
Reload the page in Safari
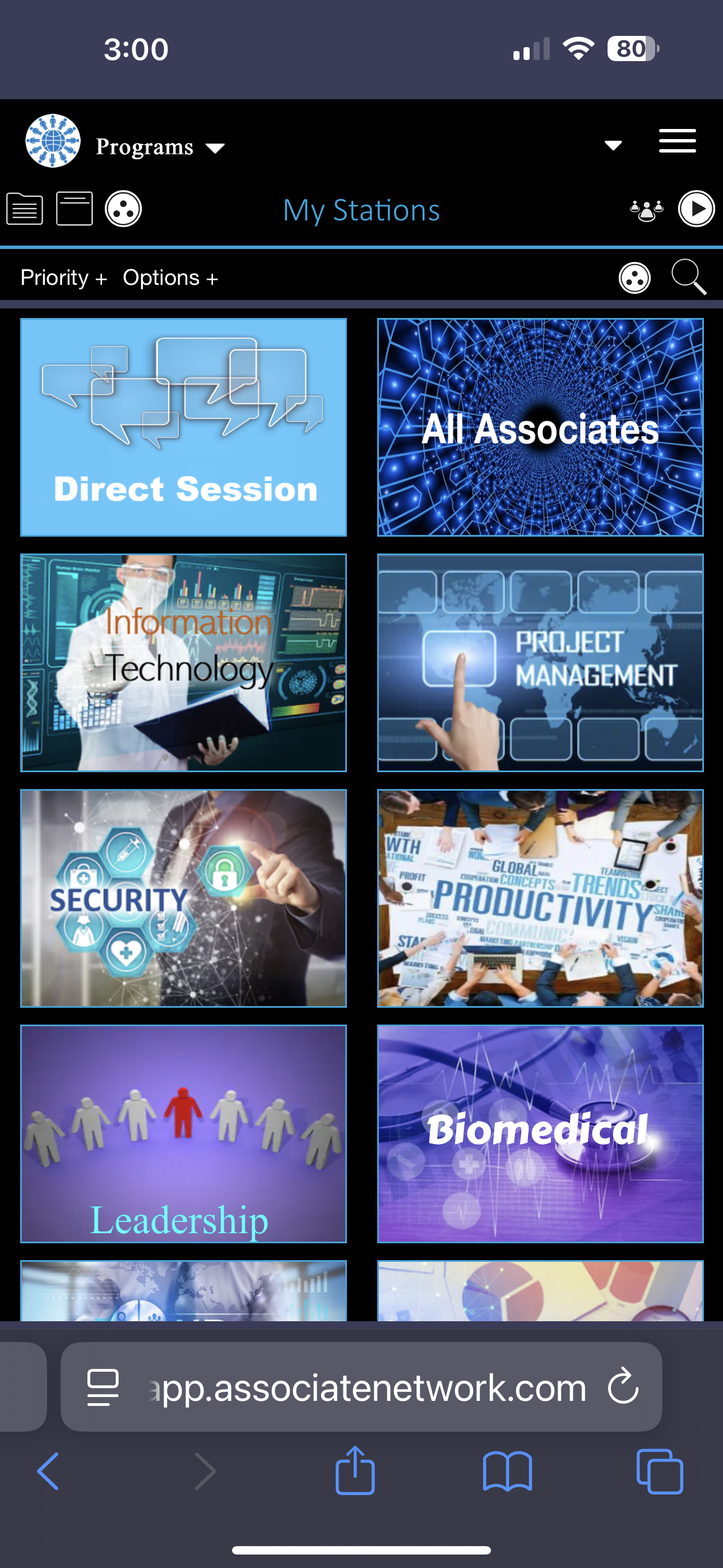623,1387
